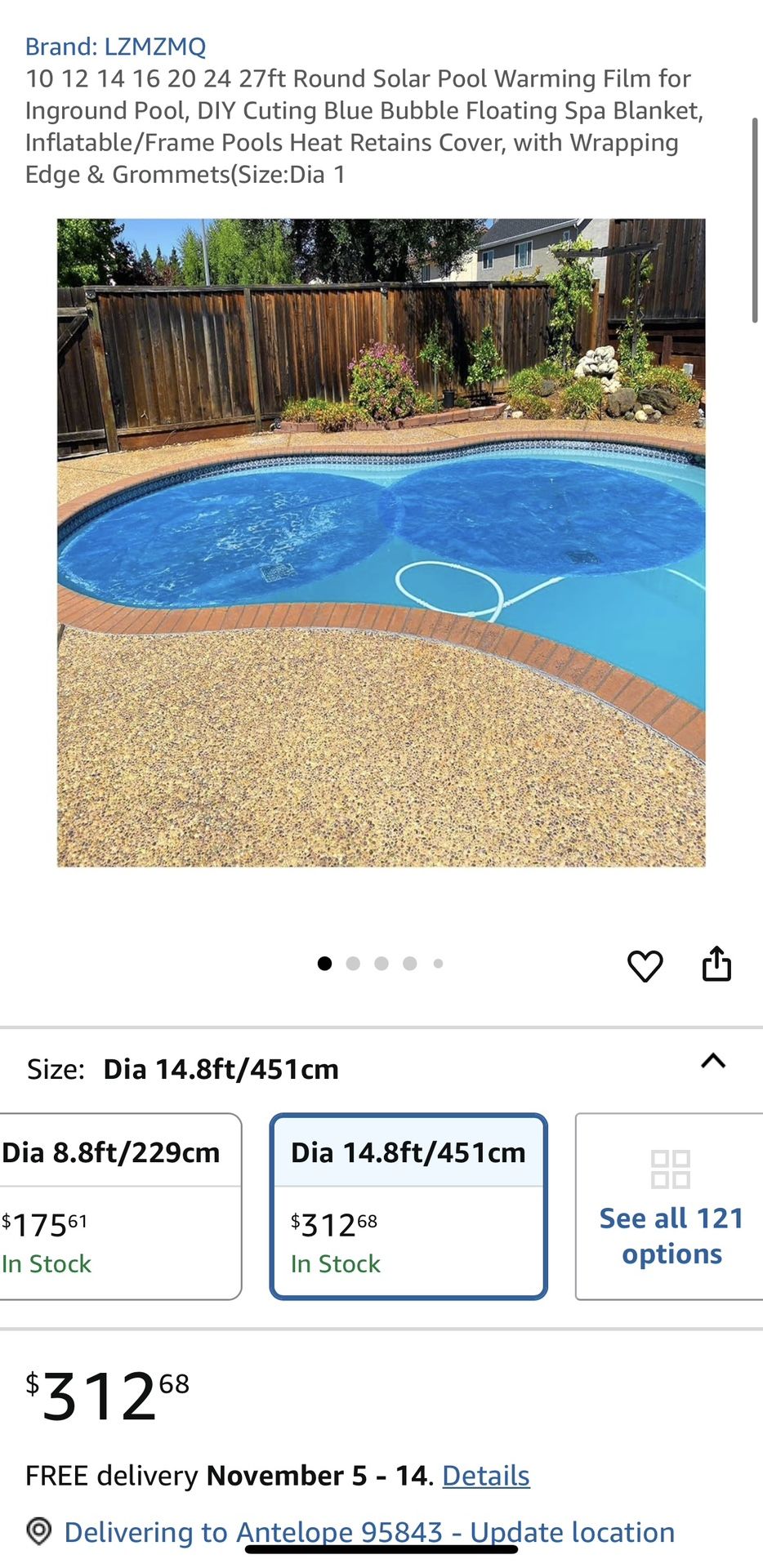Collapse the Size selection section
The image size is (763, 1568).
point(714,1062)
